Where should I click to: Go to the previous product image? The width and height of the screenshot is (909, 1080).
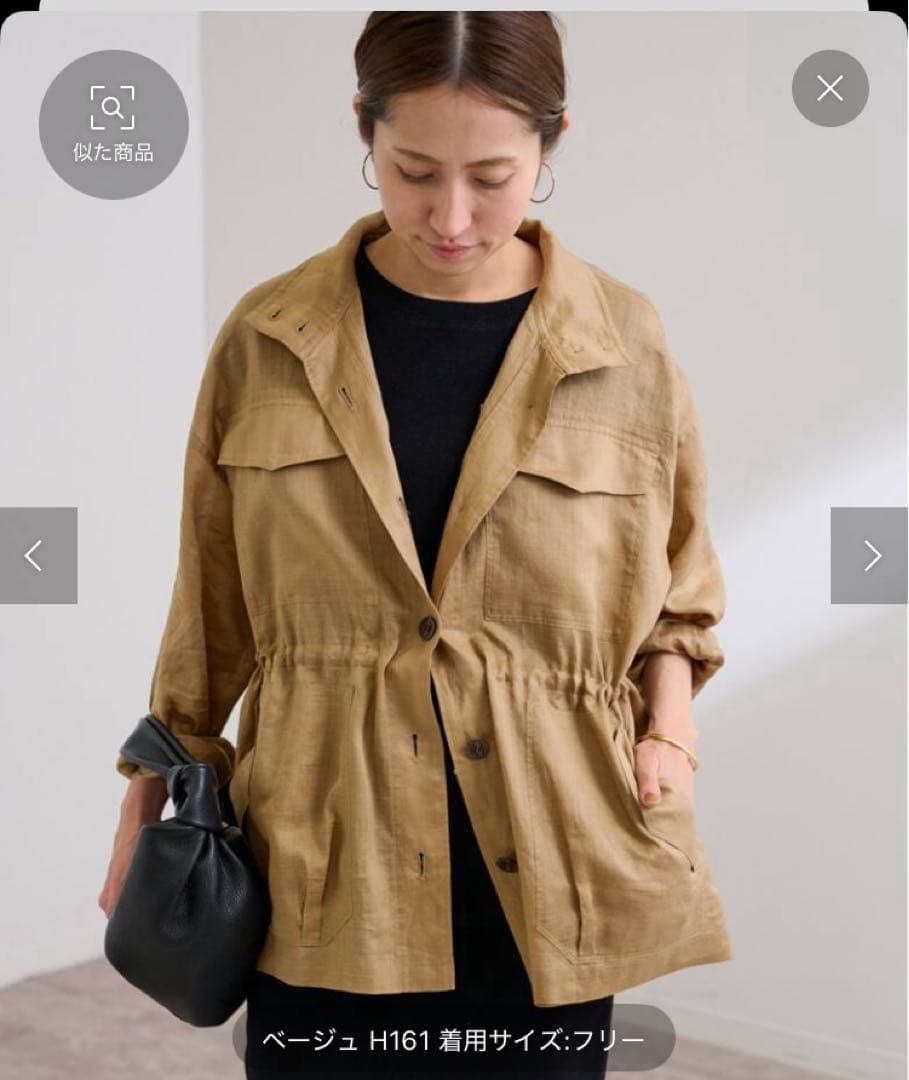tap(37, 555)
